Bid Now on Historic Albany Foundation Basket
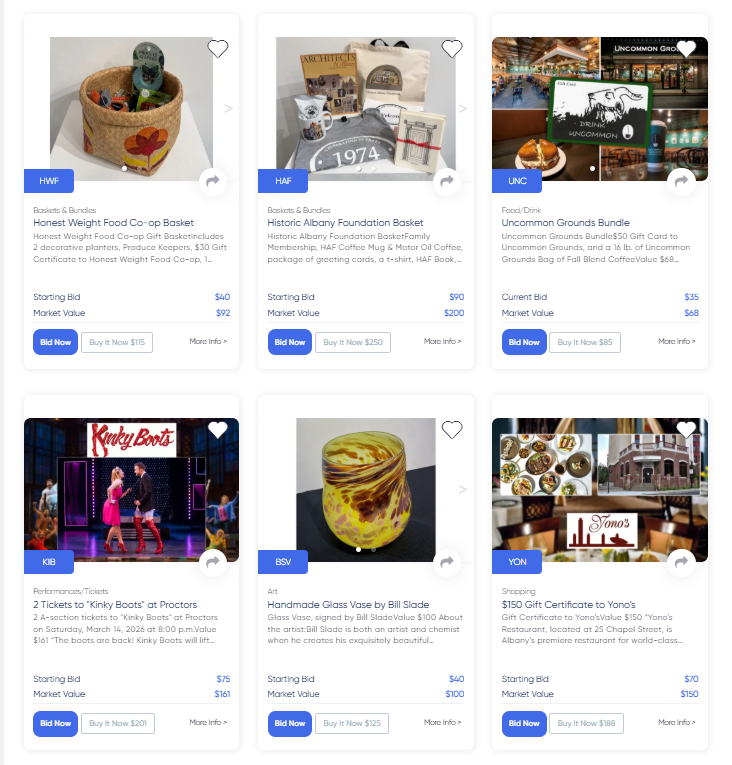The width and height of the screenshot is (732, 765). tap(290, 342)
